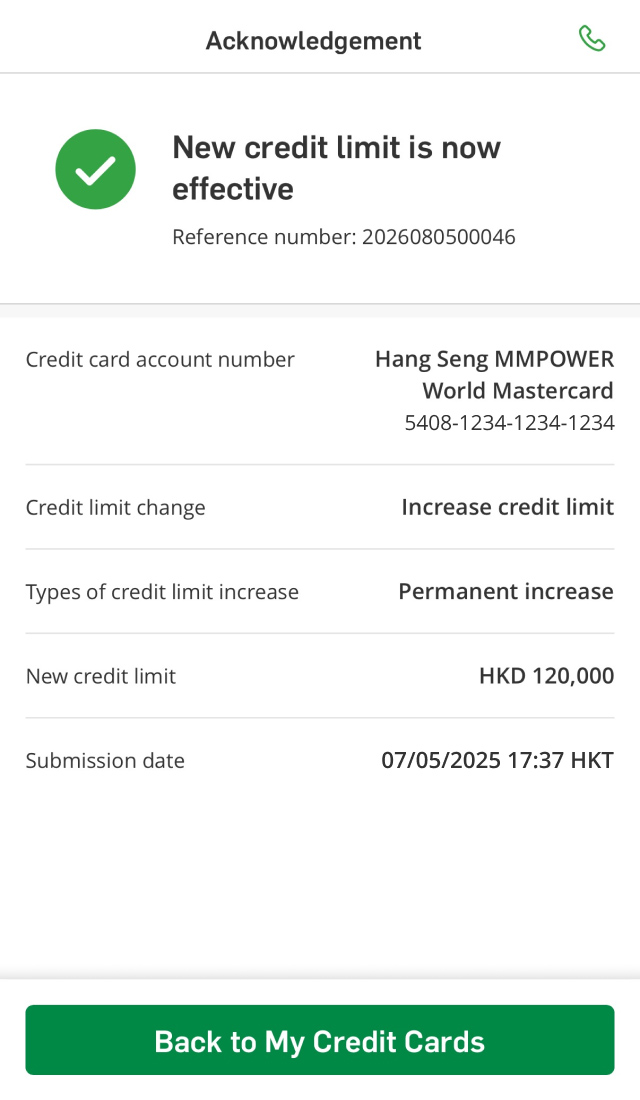Go back to My Credit Cards

[x=320, y=1040]
